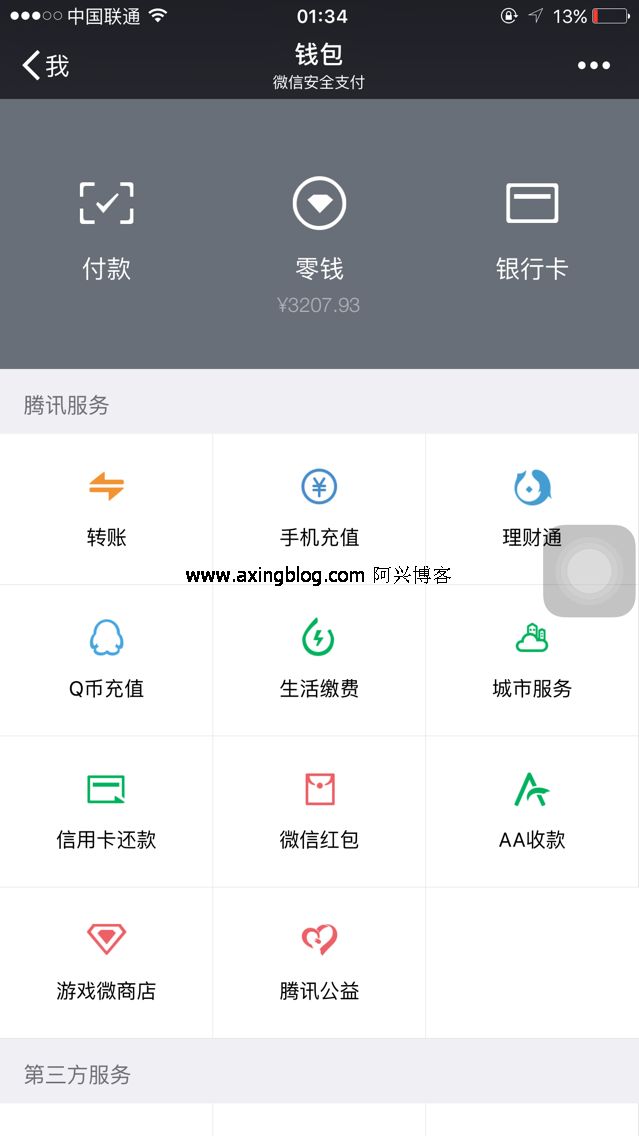The height and width of the screenshot is (1136, 639).
Task: Open 生活缴费 utility bills
Action: coord(319,660)
